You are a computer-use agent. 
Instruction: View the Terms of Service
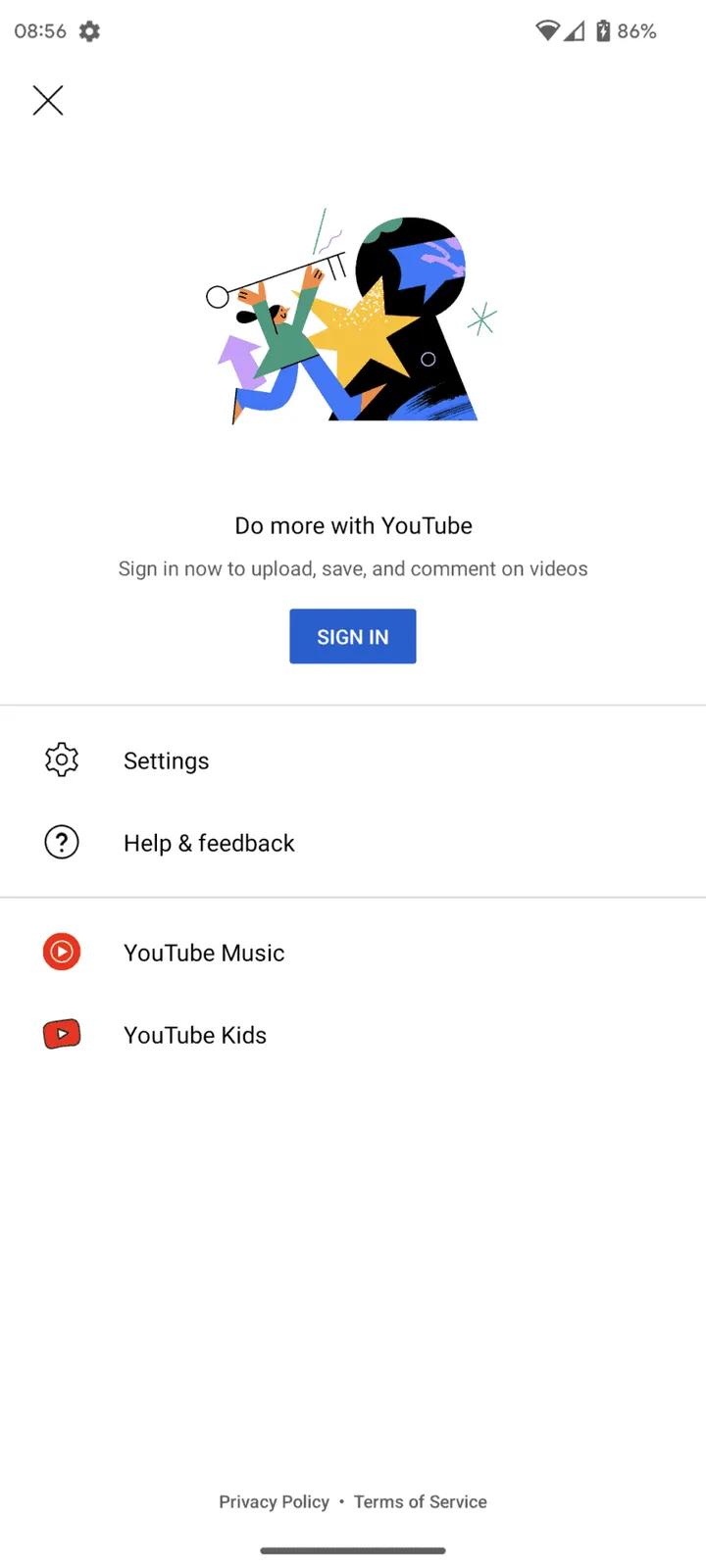click(420, 1501)
